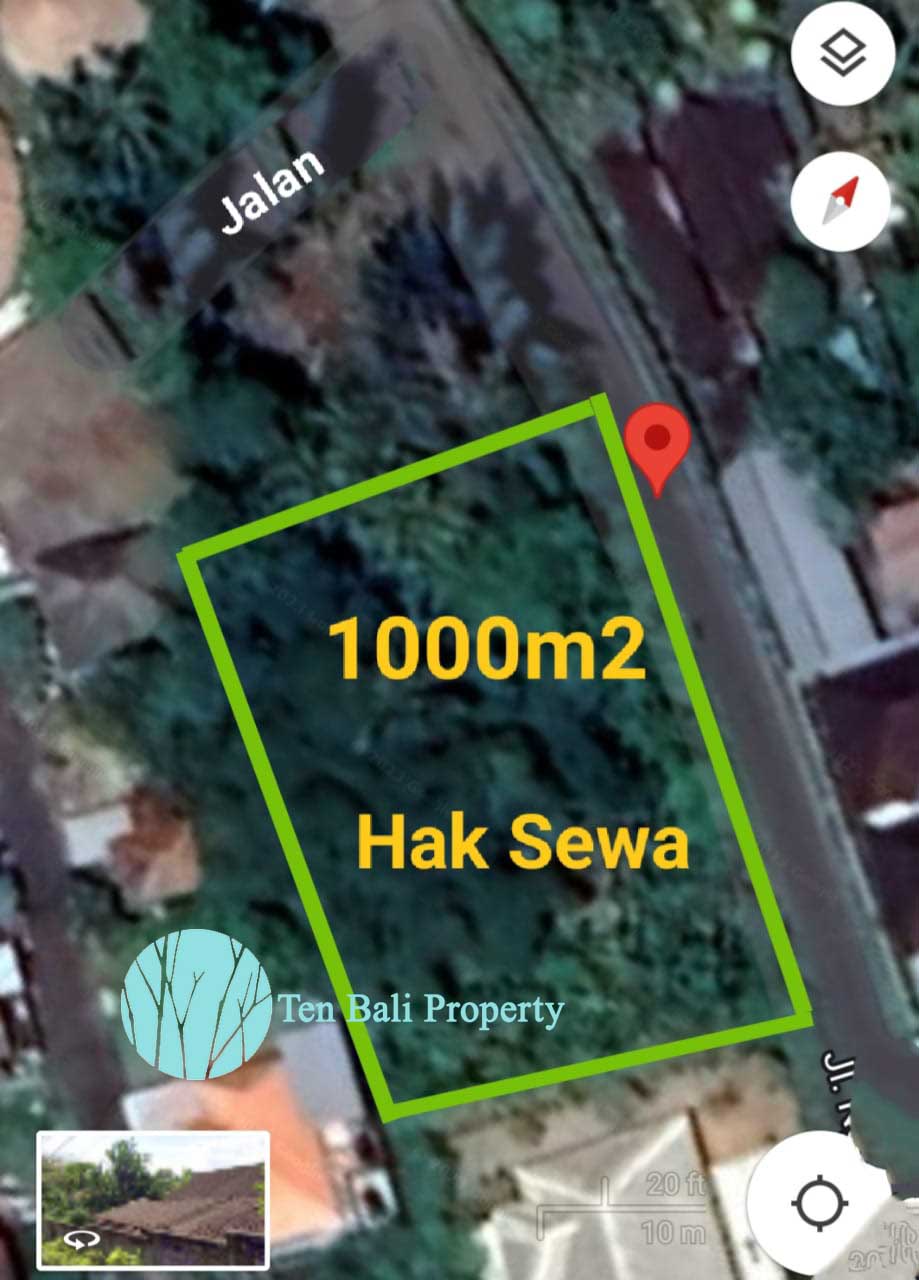Image resolution: width=919 pixels, height=1280 pixels.
Task: Toggle north-up orientation via the compass
Action: 845,202
